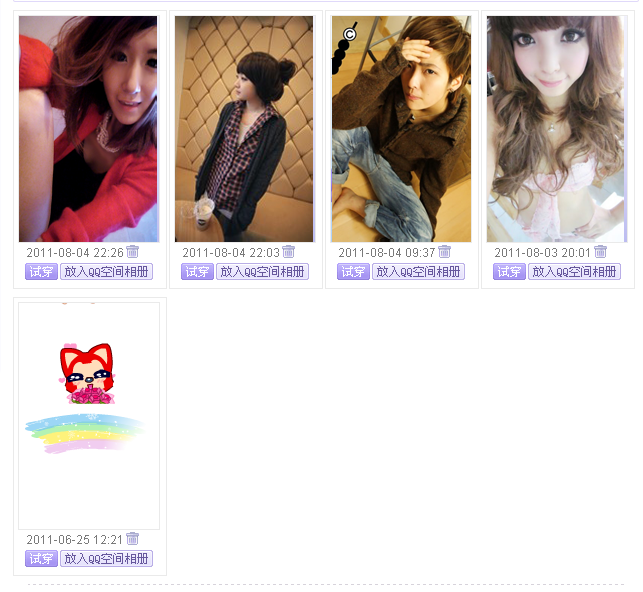Image resolution: width=643 pixels, height=592 pixels.
Task: Open the photo dated 2011-08-04 22:03
Action: point(244,128)
